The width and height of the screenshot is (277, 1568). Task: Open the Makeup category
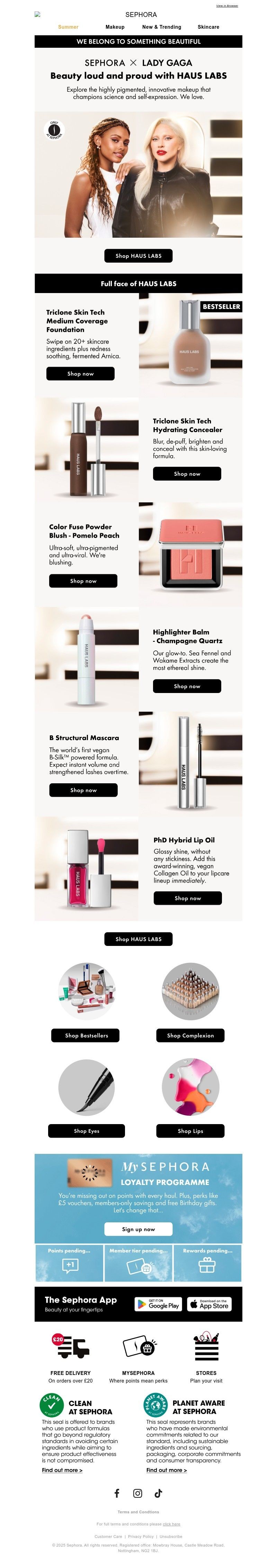115,27
